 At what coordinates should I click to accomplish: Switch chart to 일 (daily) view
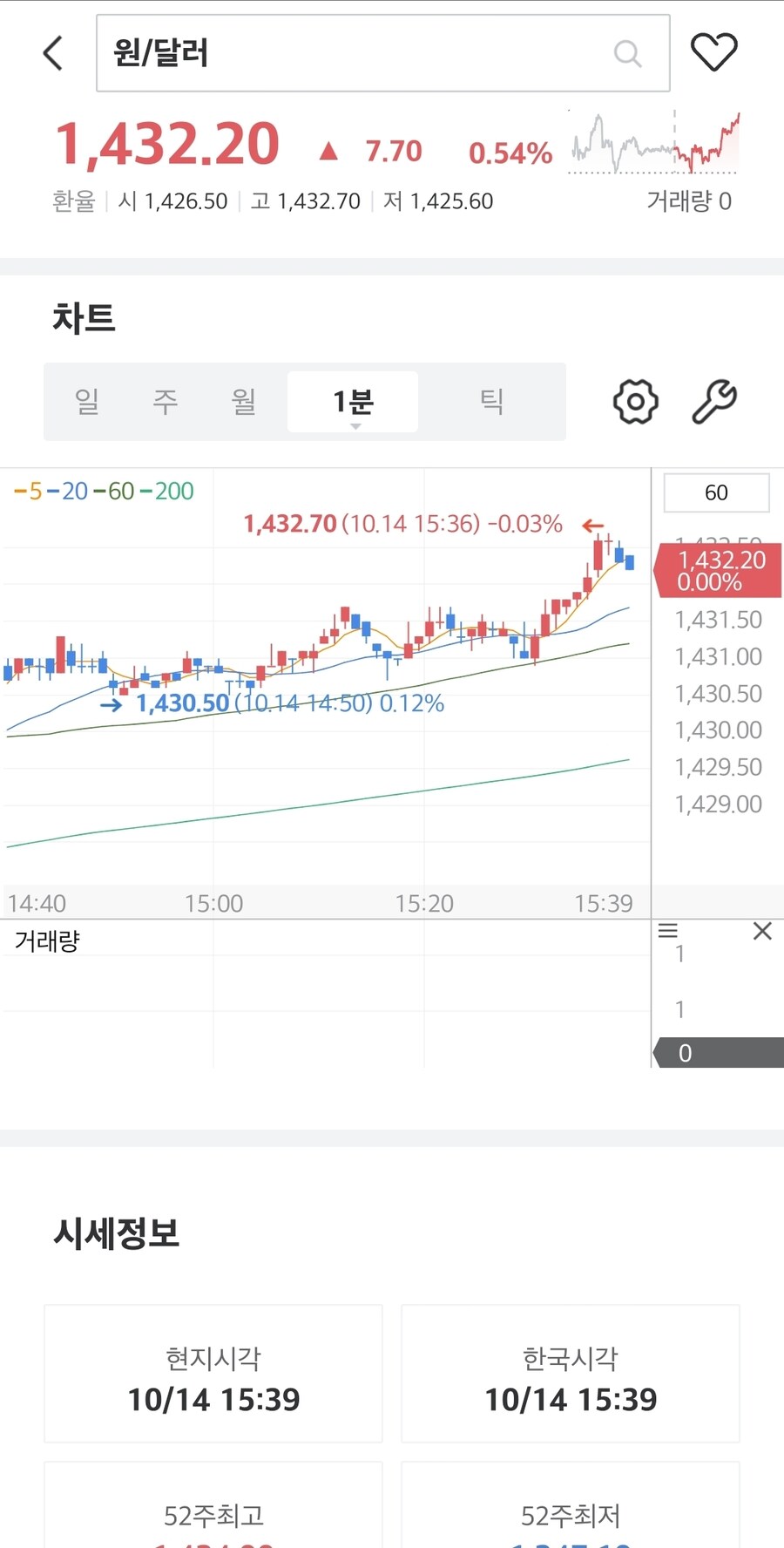(87, 402)
